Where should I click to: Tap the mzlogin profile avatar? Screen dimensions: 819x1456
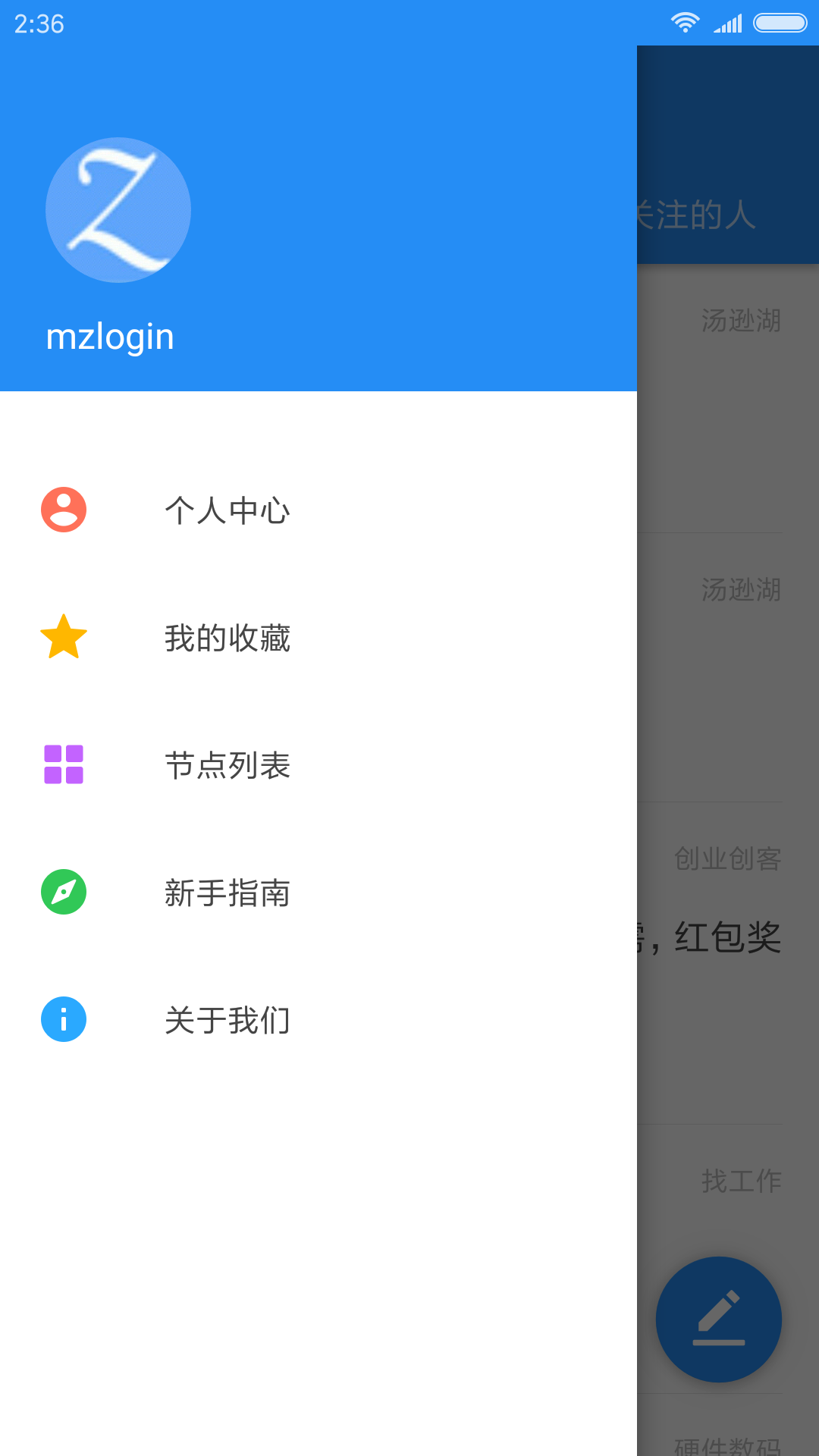(118, 210)
